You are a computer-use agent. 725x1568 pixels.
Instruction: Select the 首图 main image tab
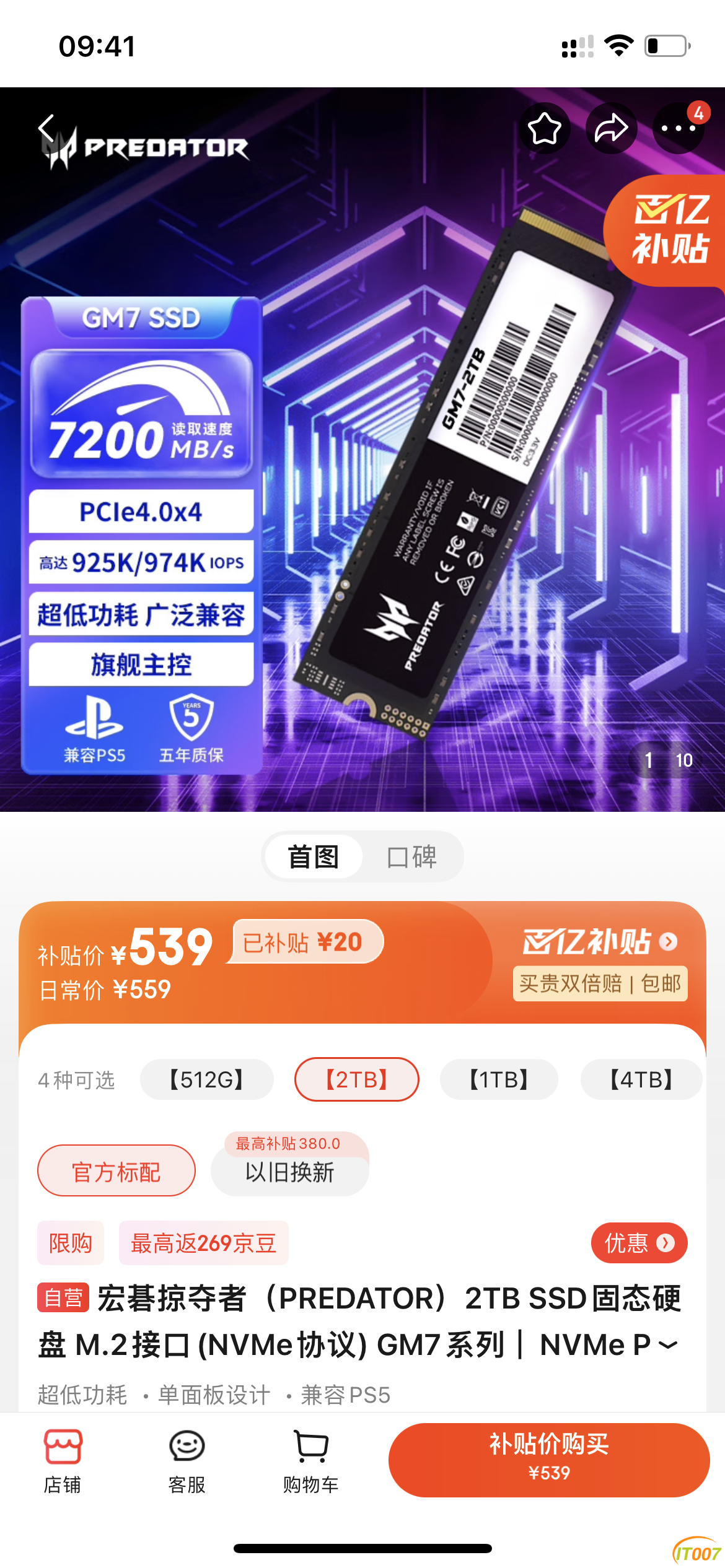314,857
